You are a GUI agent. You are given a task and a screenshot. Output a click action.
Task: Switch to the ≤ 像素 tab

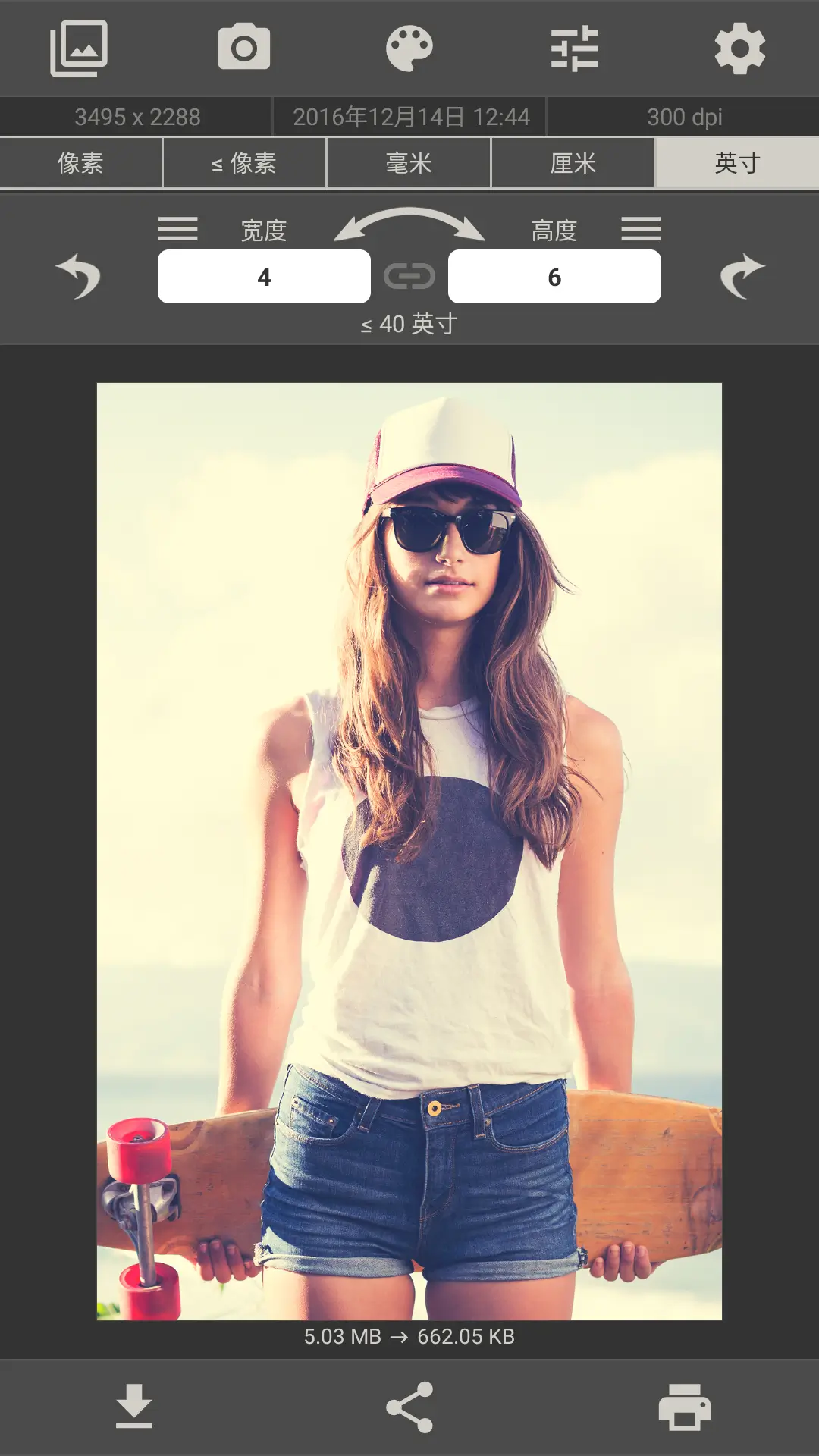click(244, 162)
